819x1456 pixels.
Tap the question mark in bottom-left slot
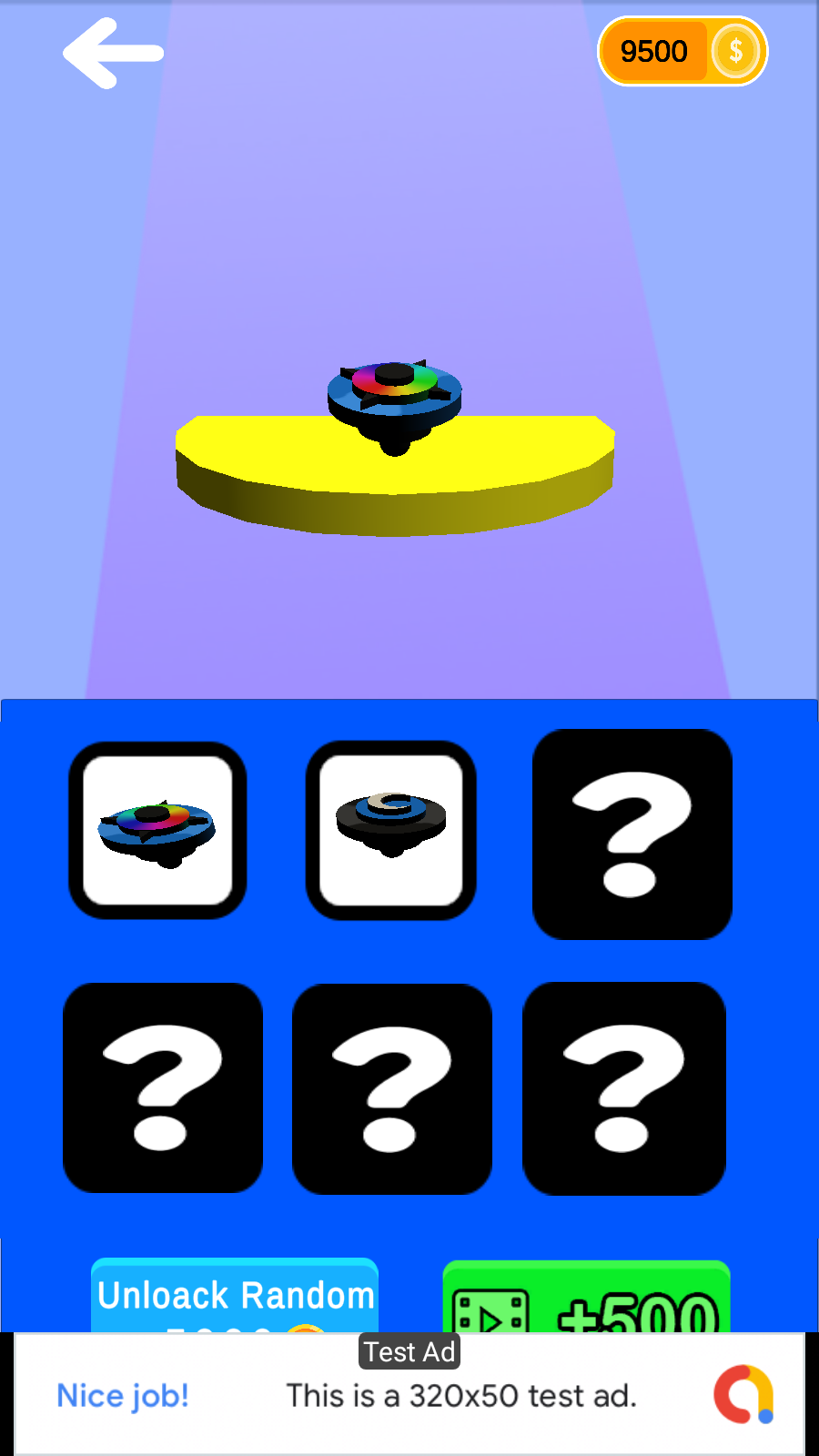click(162, 1088)
